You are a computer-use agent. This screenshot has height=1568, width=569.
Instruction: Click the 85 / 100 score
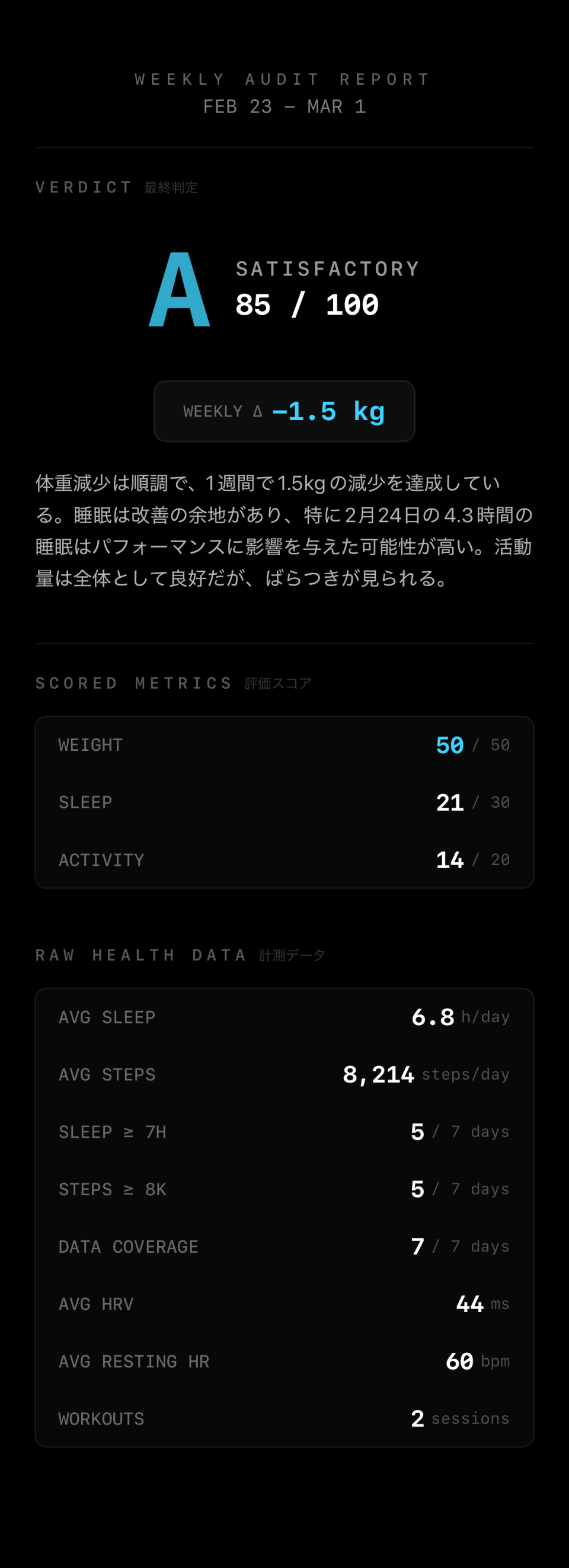[x=306, y=306]
